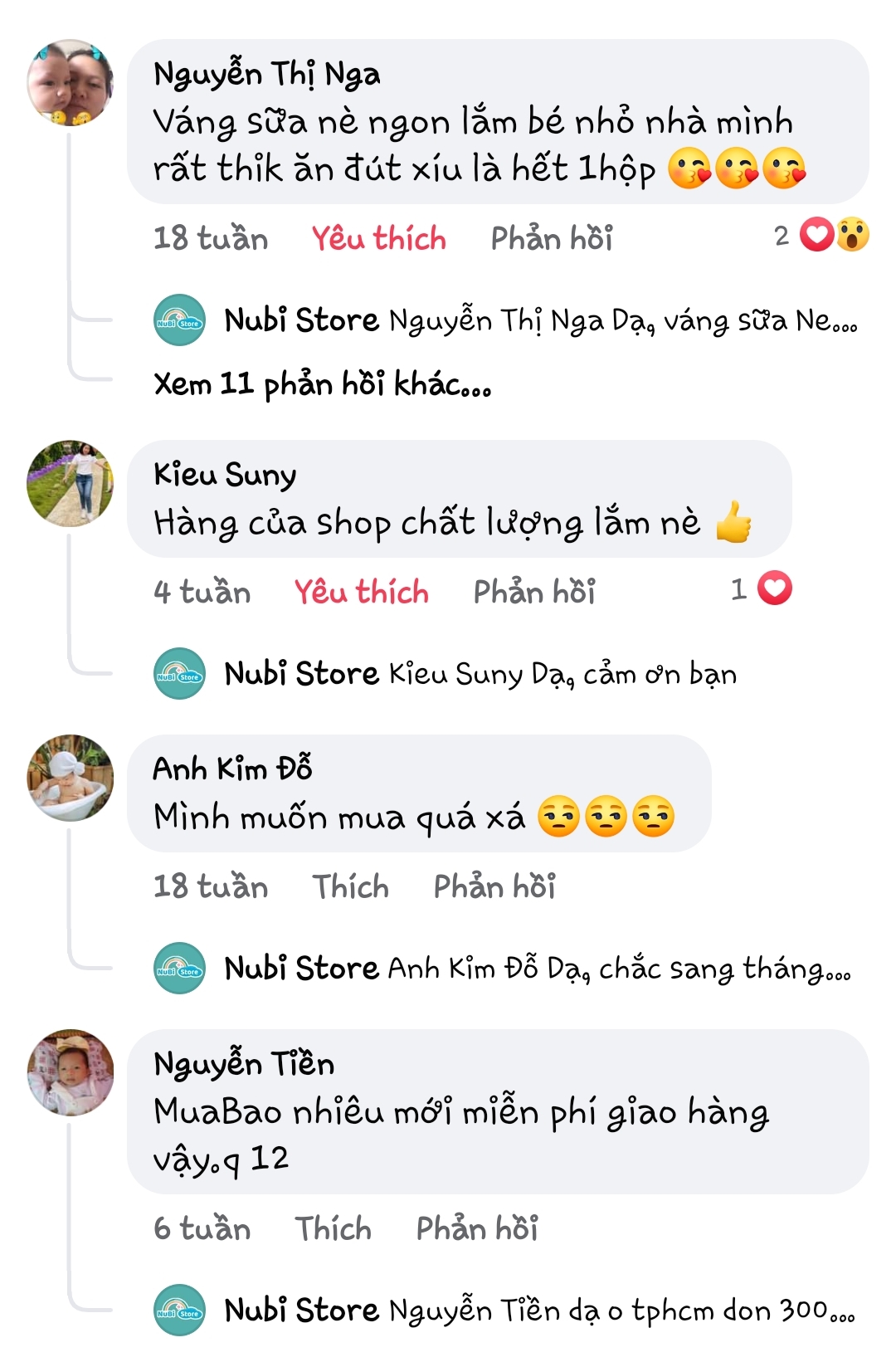Like Anh Kim Đỗ's comment

click(350, 887)
